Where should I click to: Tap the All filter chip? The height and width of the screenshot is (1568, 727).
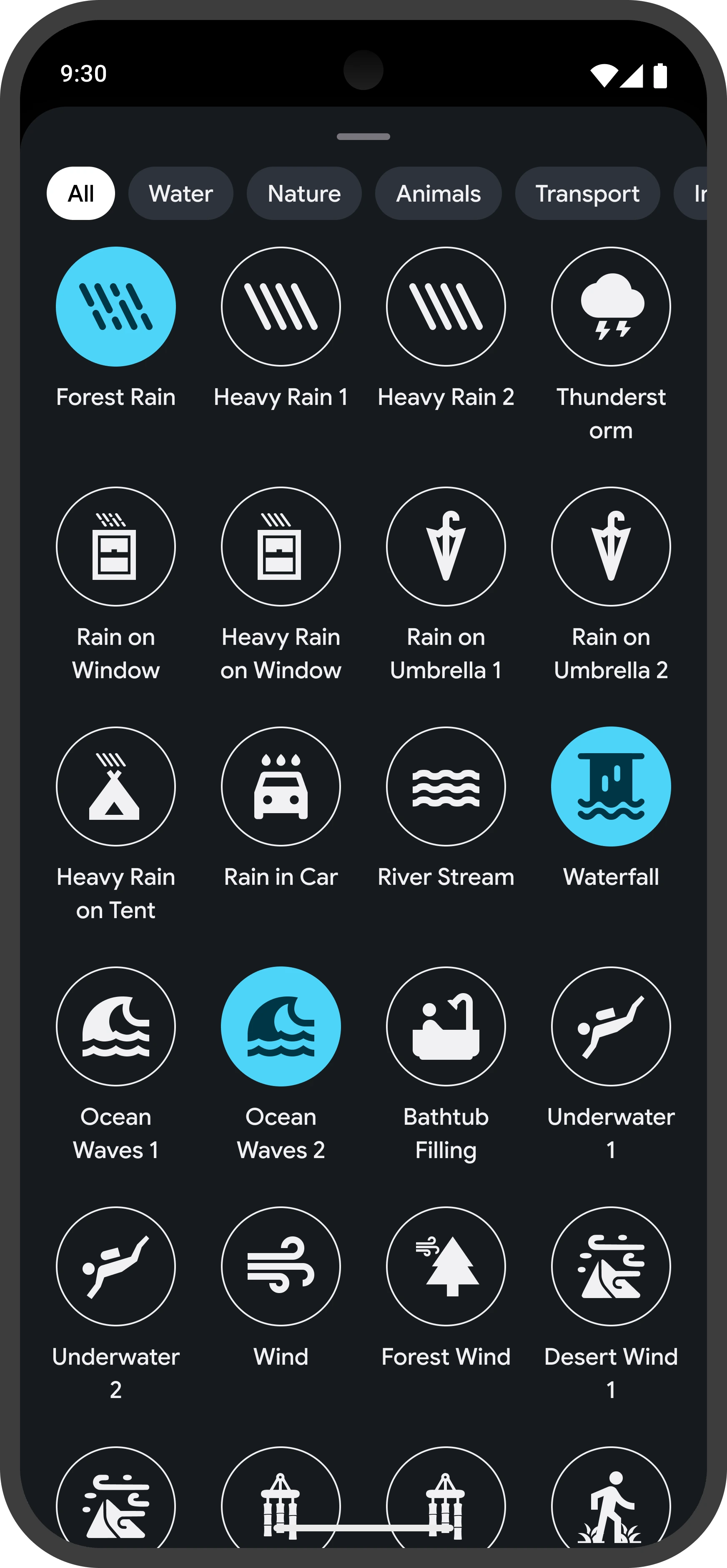point(81,194)
